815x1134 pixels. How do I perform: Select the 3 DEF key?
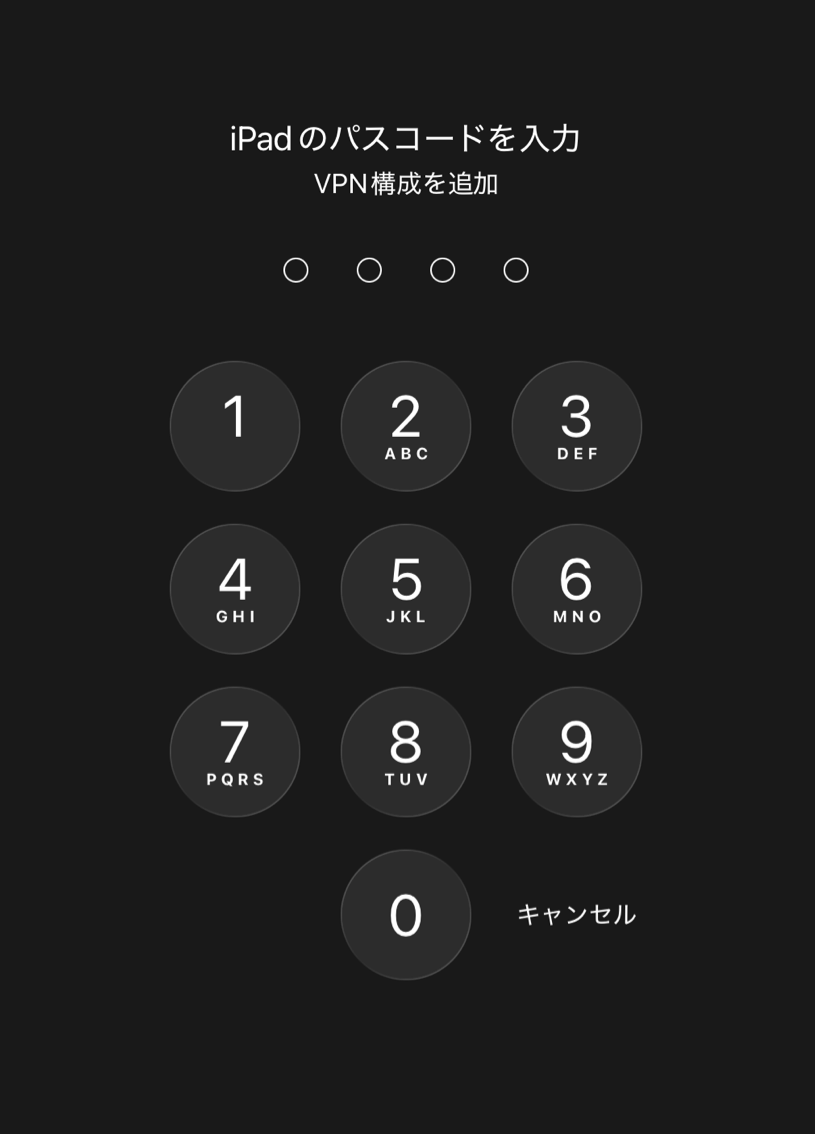577,426
